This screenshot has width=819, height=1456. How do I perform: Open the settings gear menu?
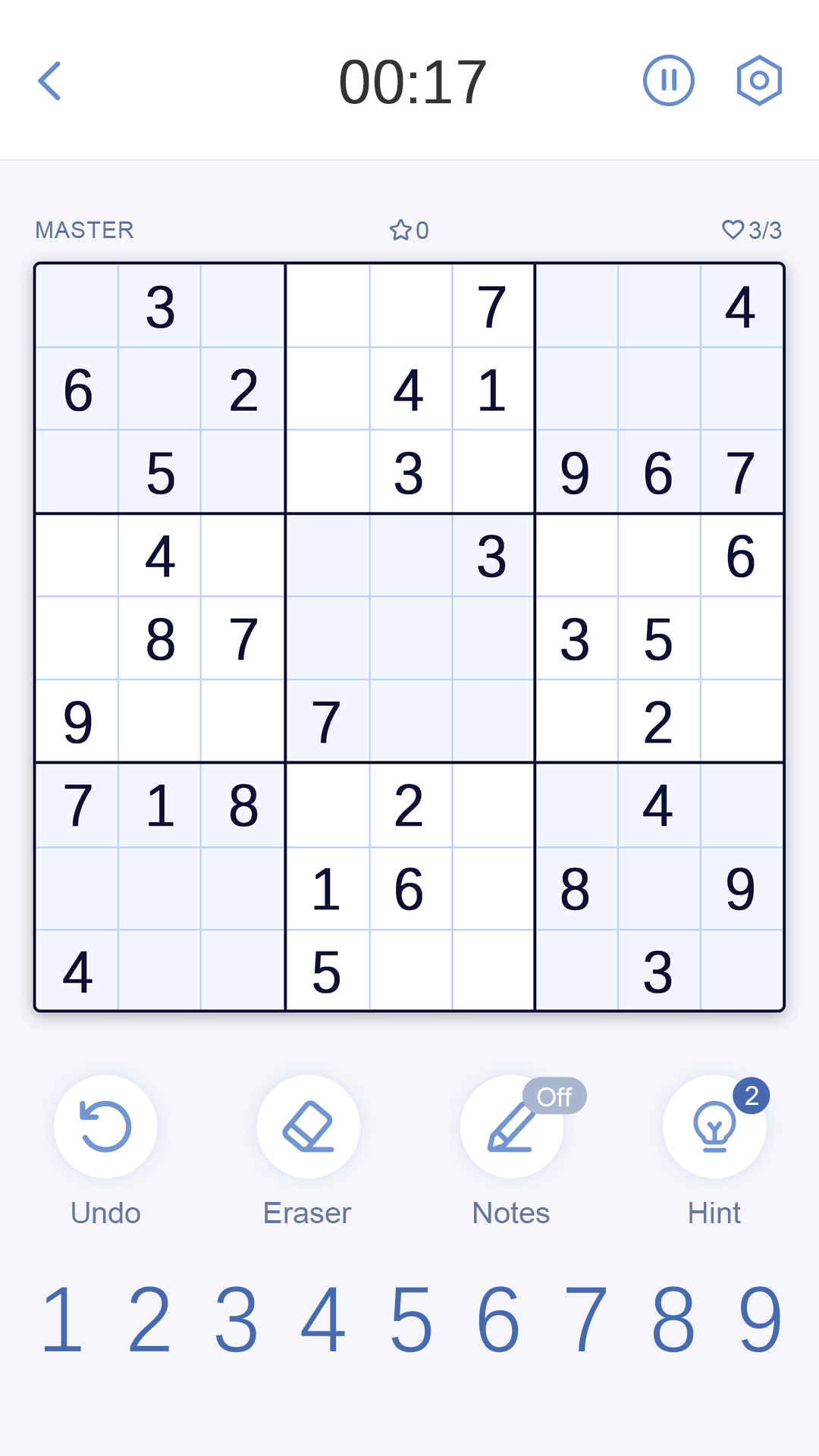[x=759, y=81]
